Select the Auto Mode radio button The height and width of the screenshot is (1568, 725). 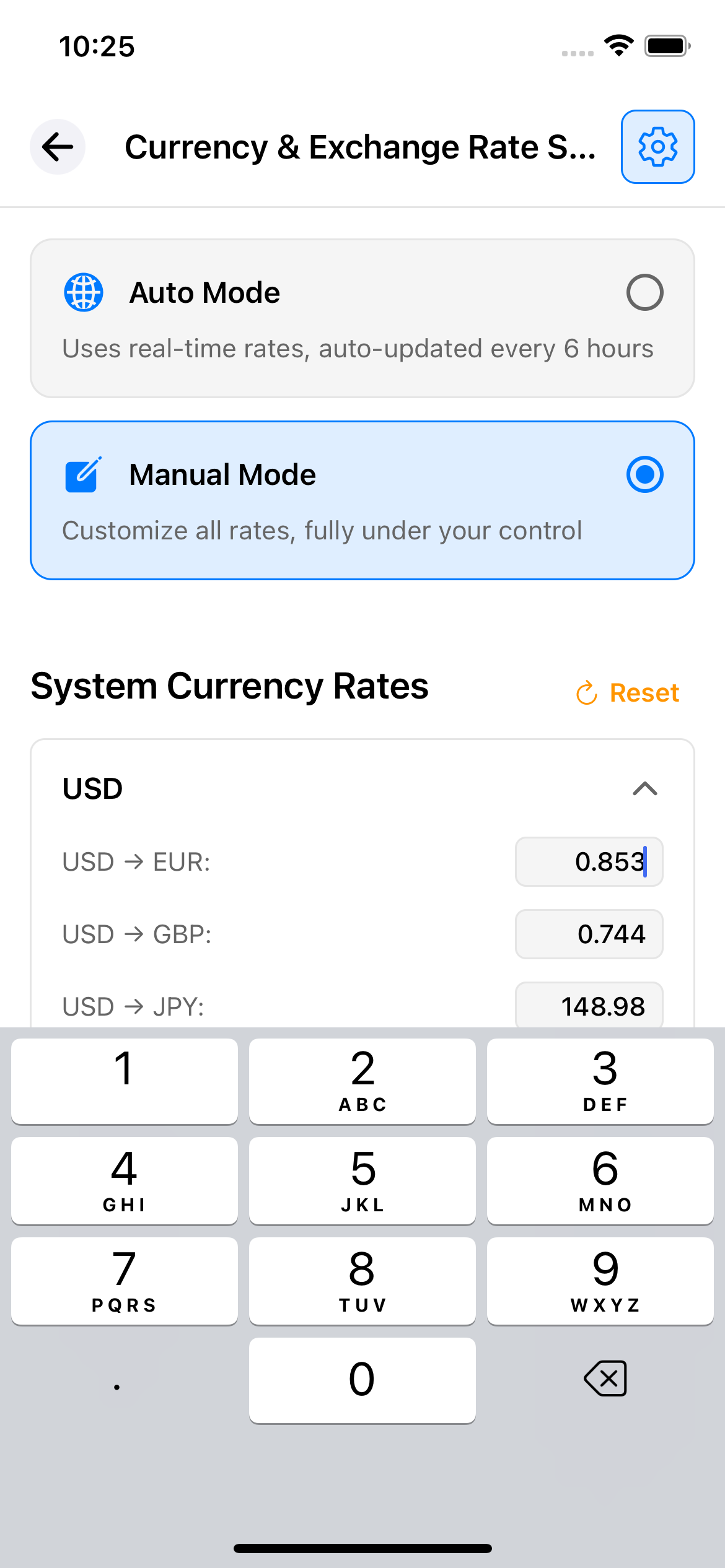[x=645, y=292]
